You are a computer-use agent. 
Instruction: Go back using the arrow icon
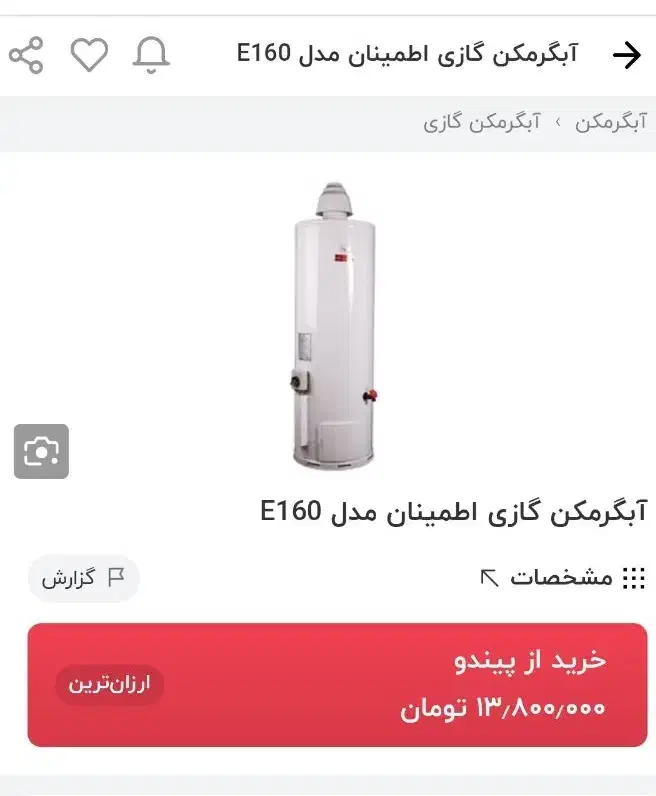(626, 55)
